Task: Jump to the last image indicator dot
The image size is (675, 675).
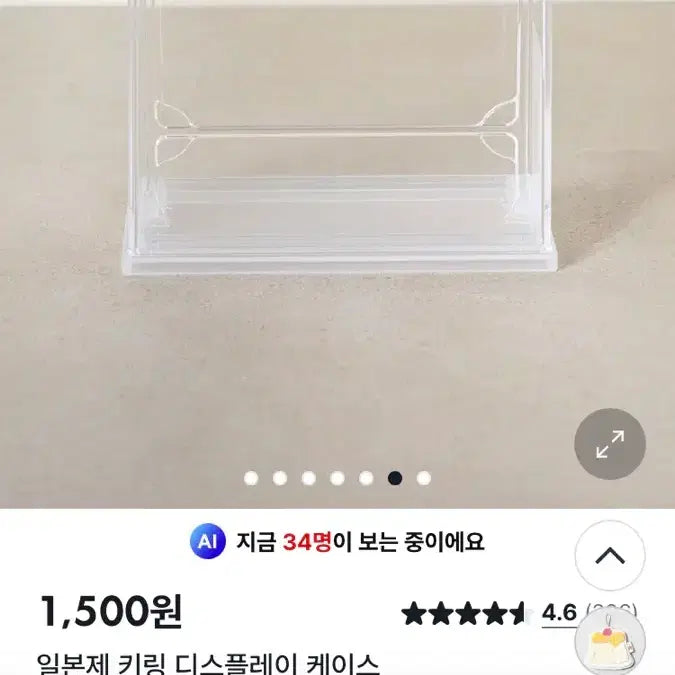Action: click(424, 478)
